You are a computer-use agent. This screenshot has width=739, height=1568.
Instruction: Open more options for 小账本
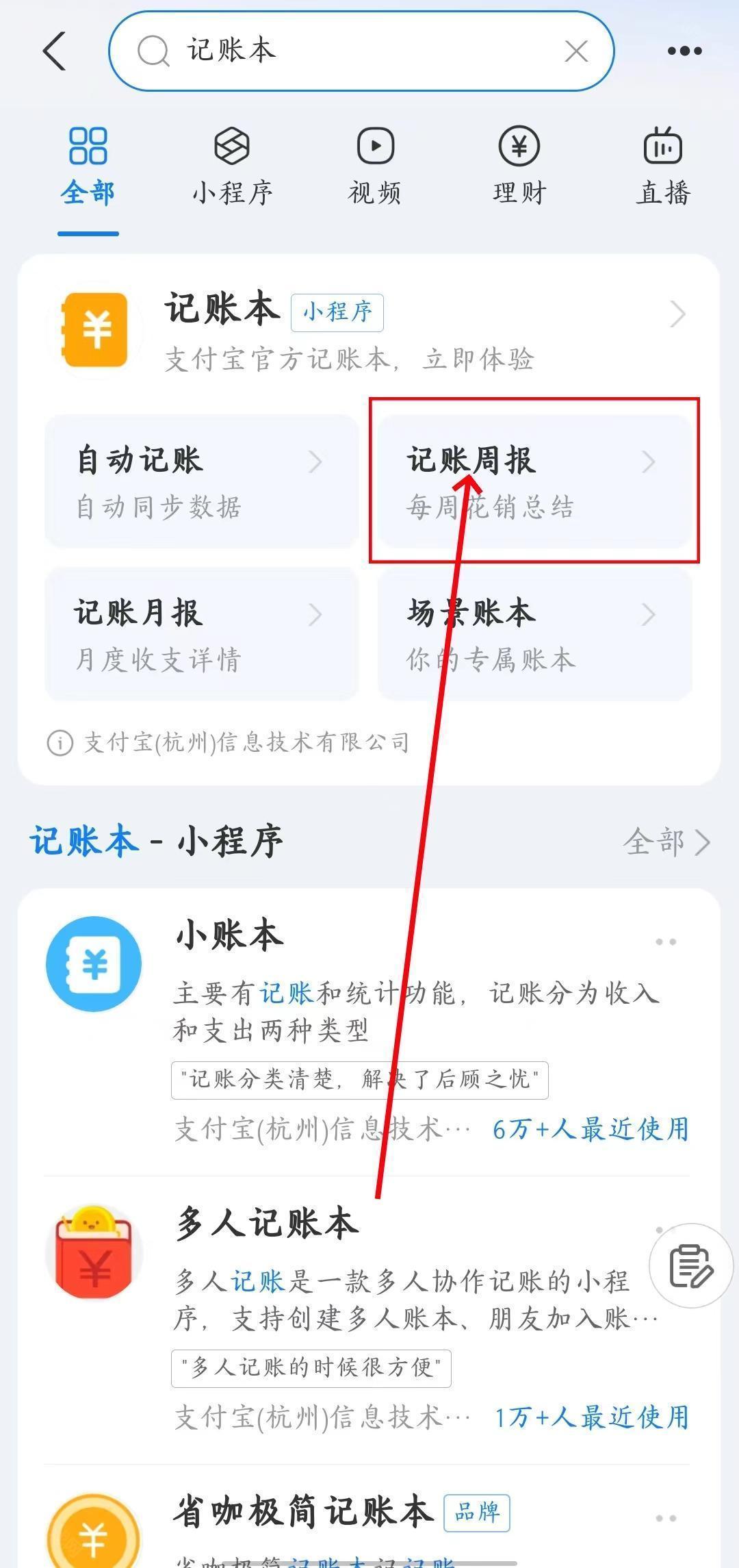pyautogui.click(x=666, y=942)
